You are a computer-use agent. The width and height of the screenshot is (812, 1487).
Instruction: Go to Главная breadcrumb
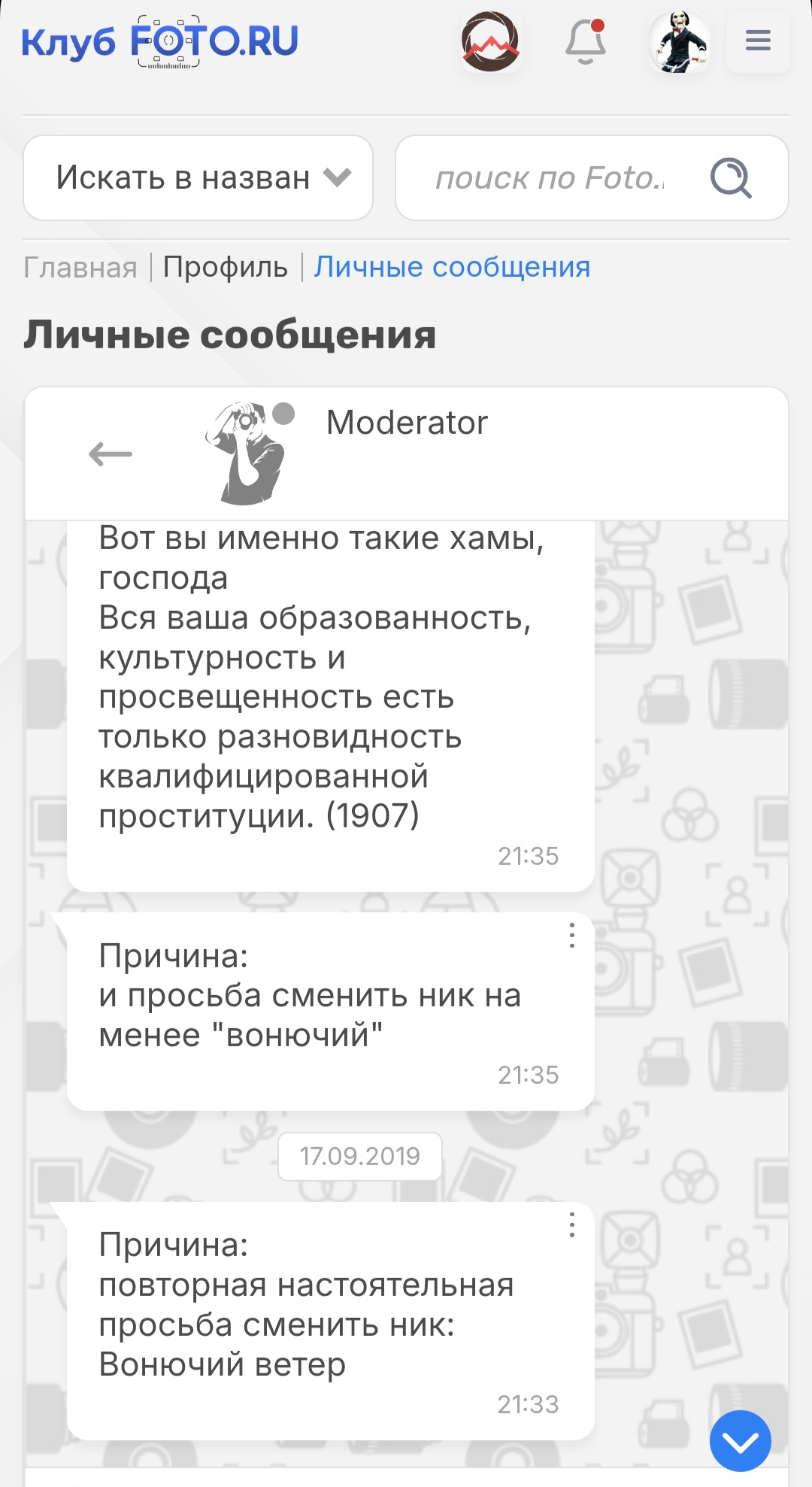(x=80, y=267)
